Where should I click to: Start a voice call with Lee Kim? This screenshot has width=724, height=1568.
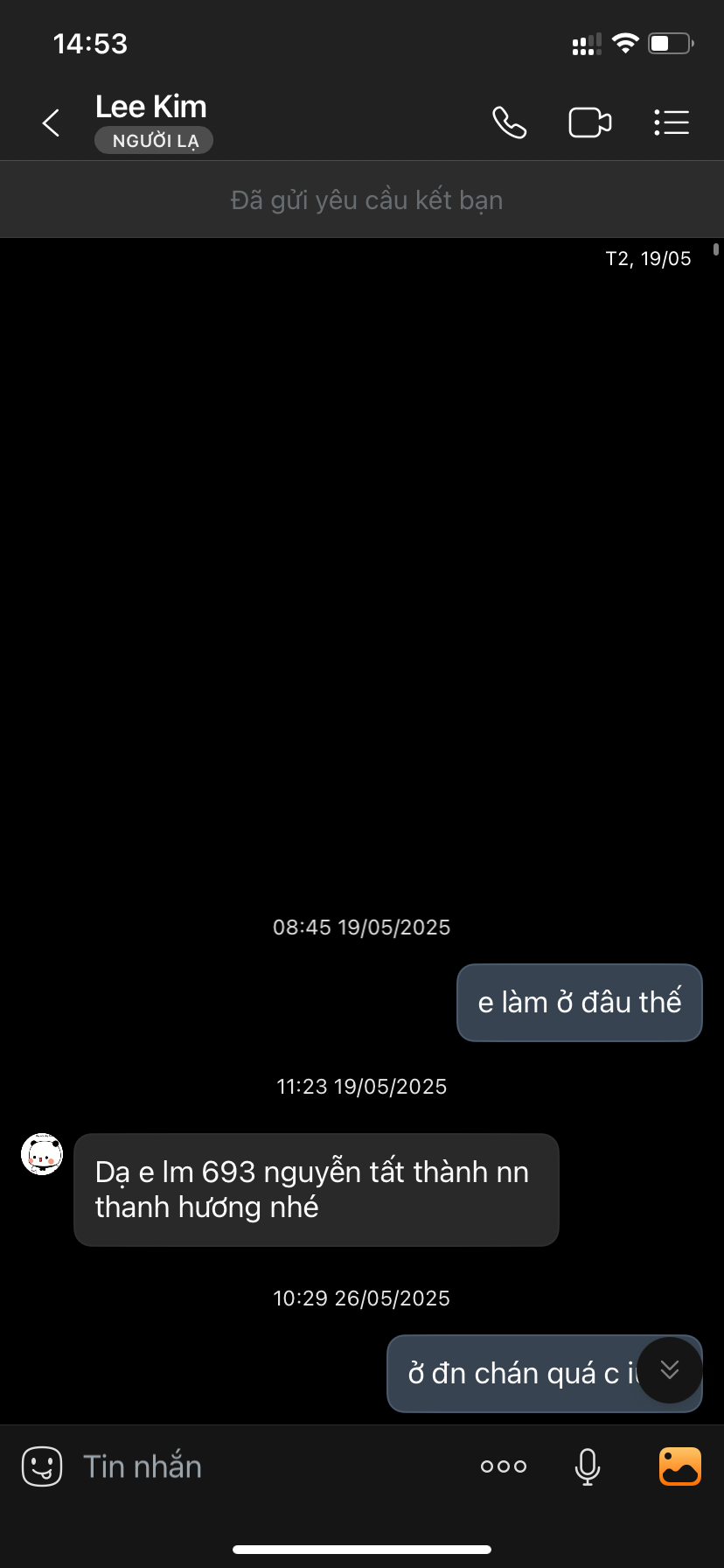pos(509,122)
